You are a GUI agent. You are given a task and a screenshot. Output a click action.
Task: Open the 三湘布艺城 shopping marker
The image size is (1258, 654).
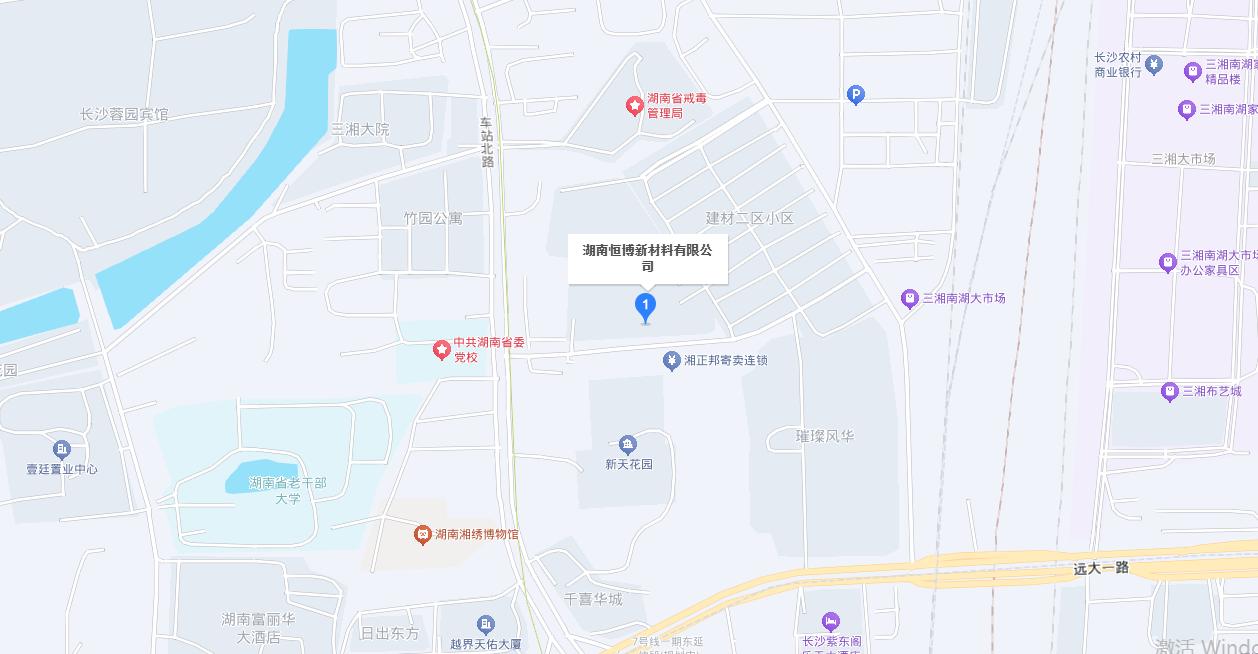tap(1169, 392)
